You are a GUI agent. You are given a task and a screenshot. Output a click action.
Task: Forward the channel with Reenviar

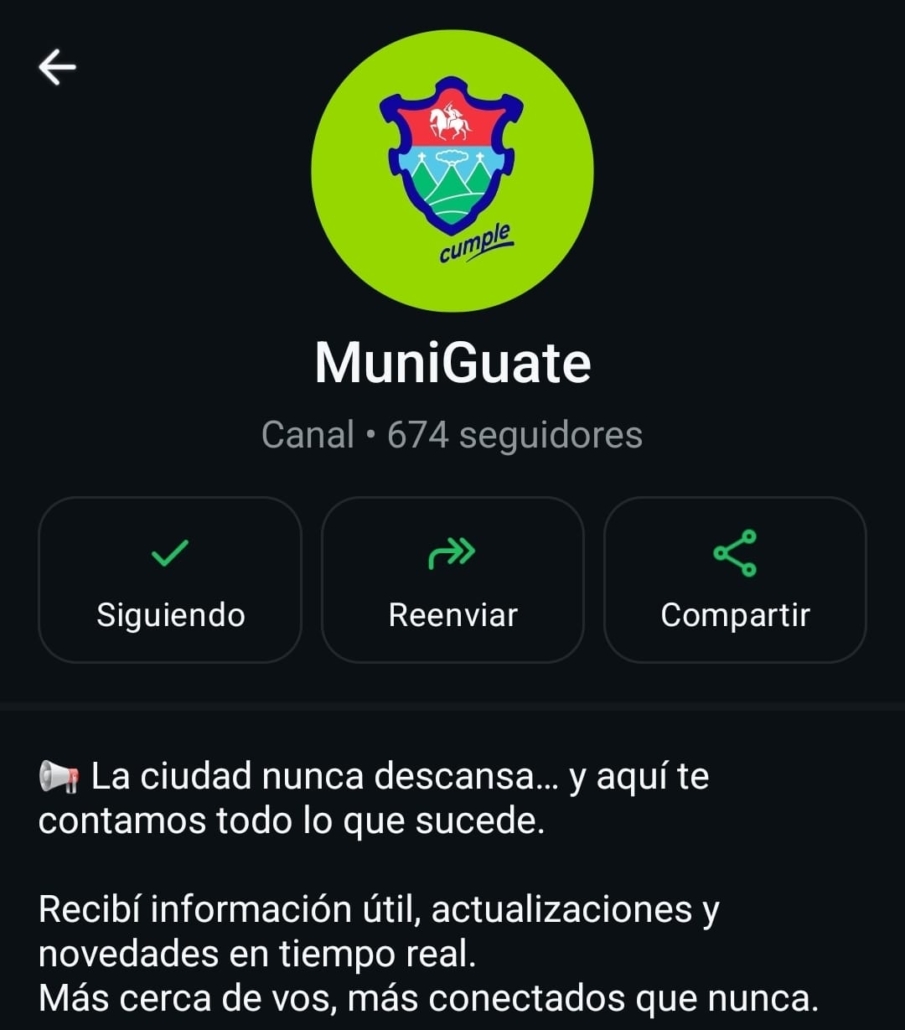point(452,580)
